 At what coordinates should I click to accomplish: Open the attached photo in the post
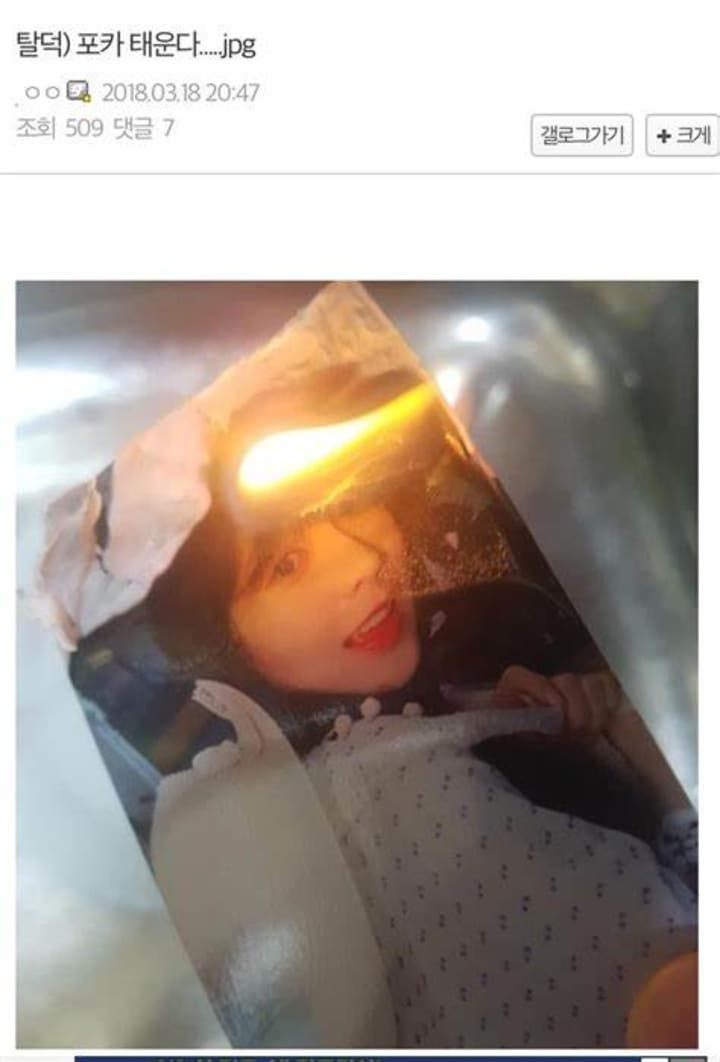coord(357,664)
